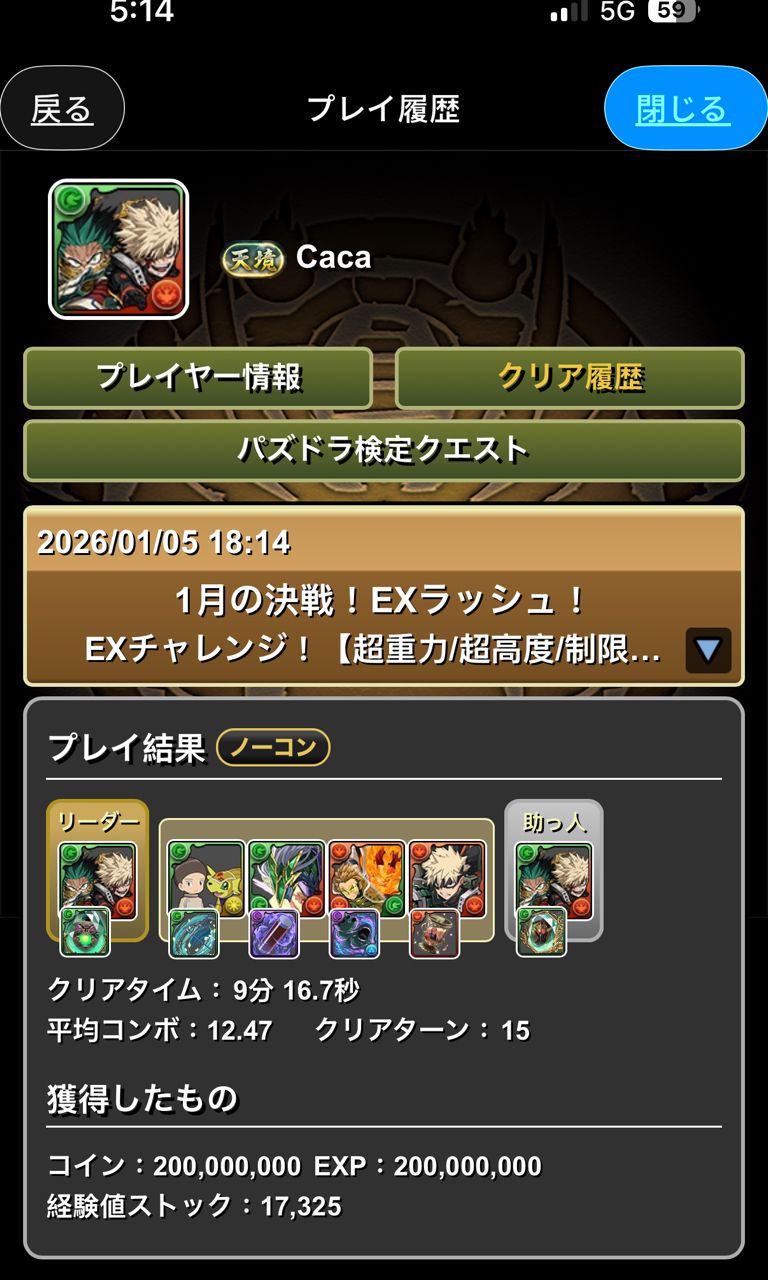
Task: Open プレイヤー情報 player info
Action: pyautogui.click(x=198, y=378)
